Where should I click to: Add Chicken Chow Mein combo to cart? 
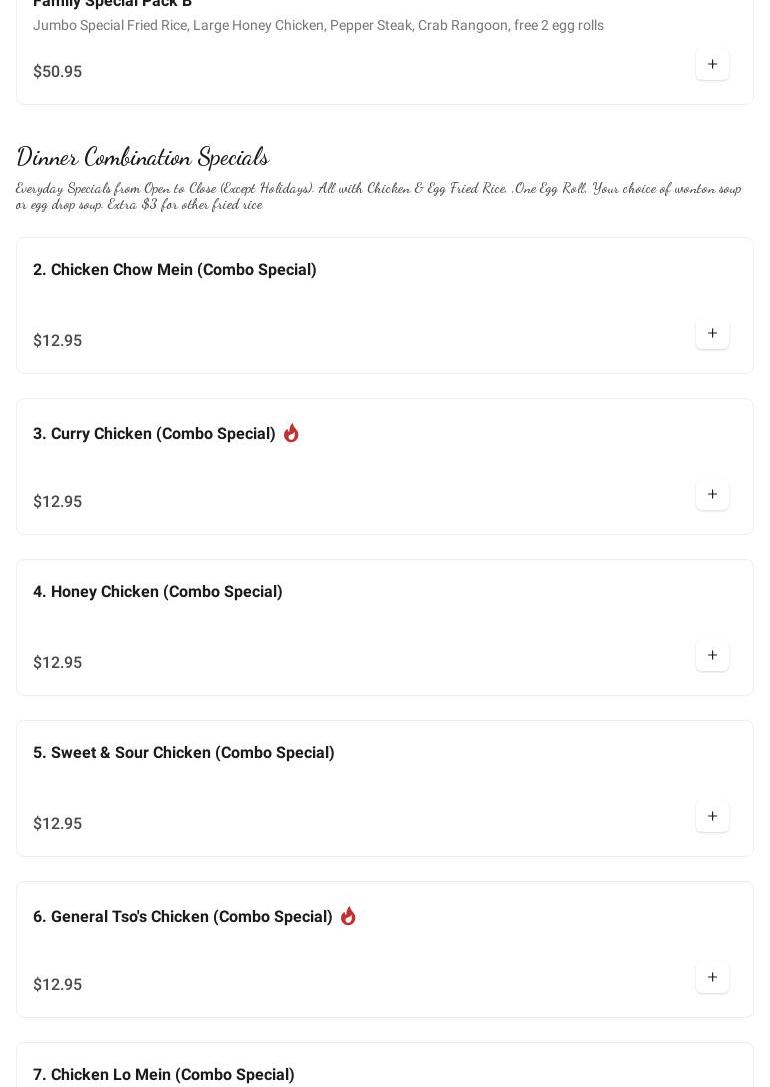(712, 334)
